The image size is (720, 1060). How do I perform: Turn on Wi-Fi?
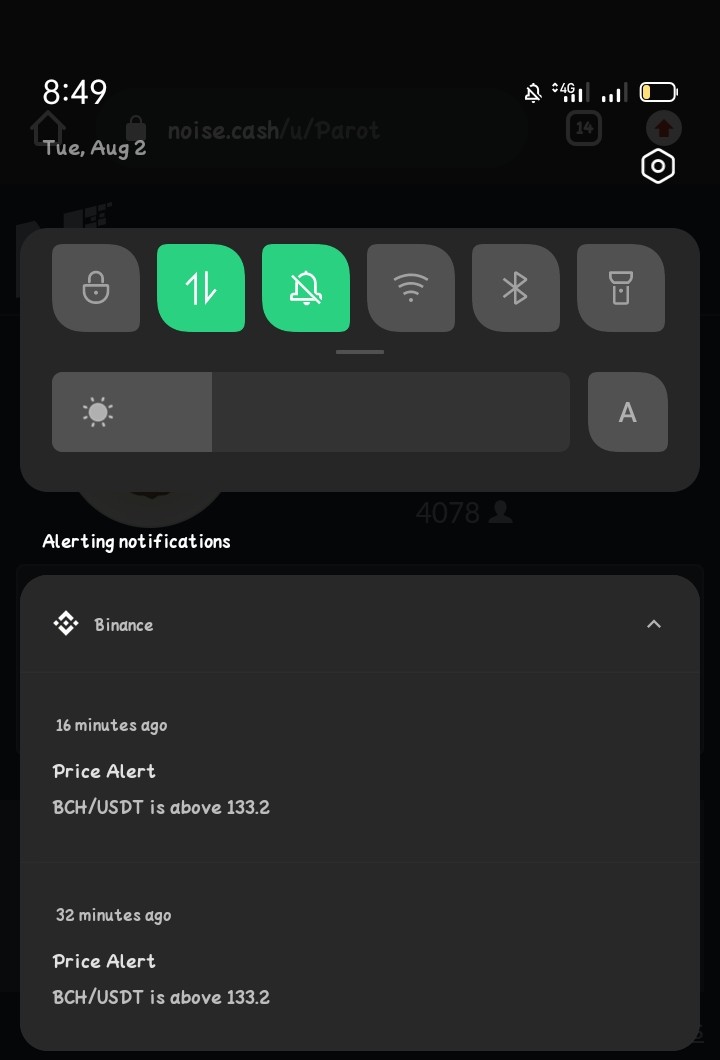pos(411,288)
